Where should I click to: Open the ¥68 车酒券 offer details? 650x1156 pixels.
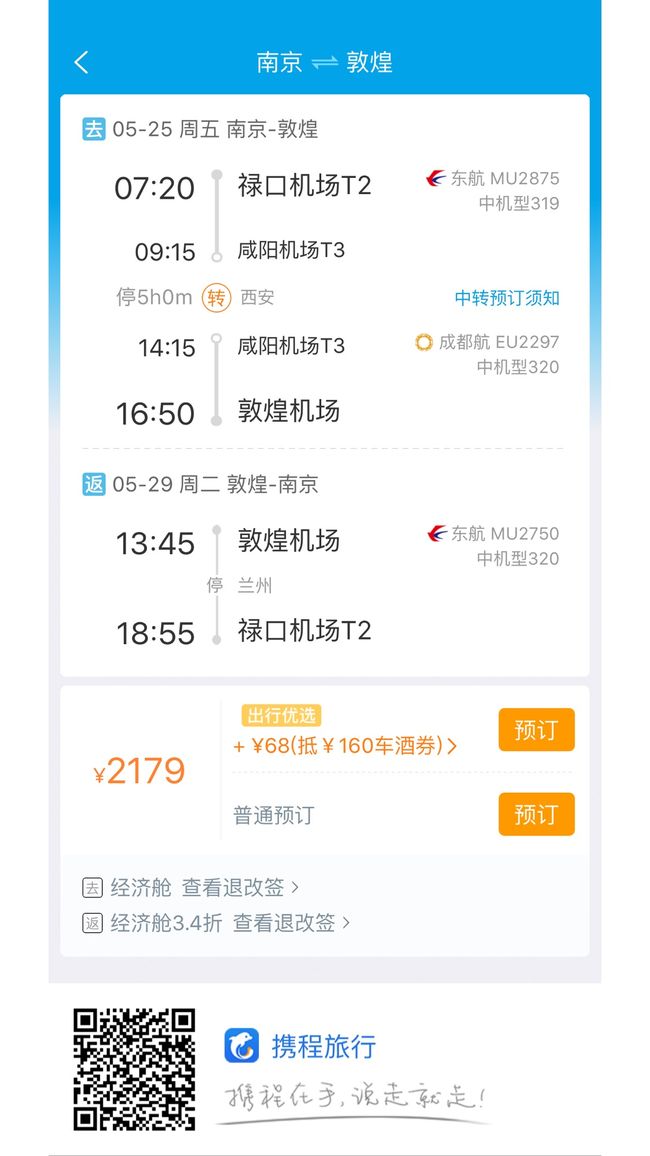[x=345, y=746]
